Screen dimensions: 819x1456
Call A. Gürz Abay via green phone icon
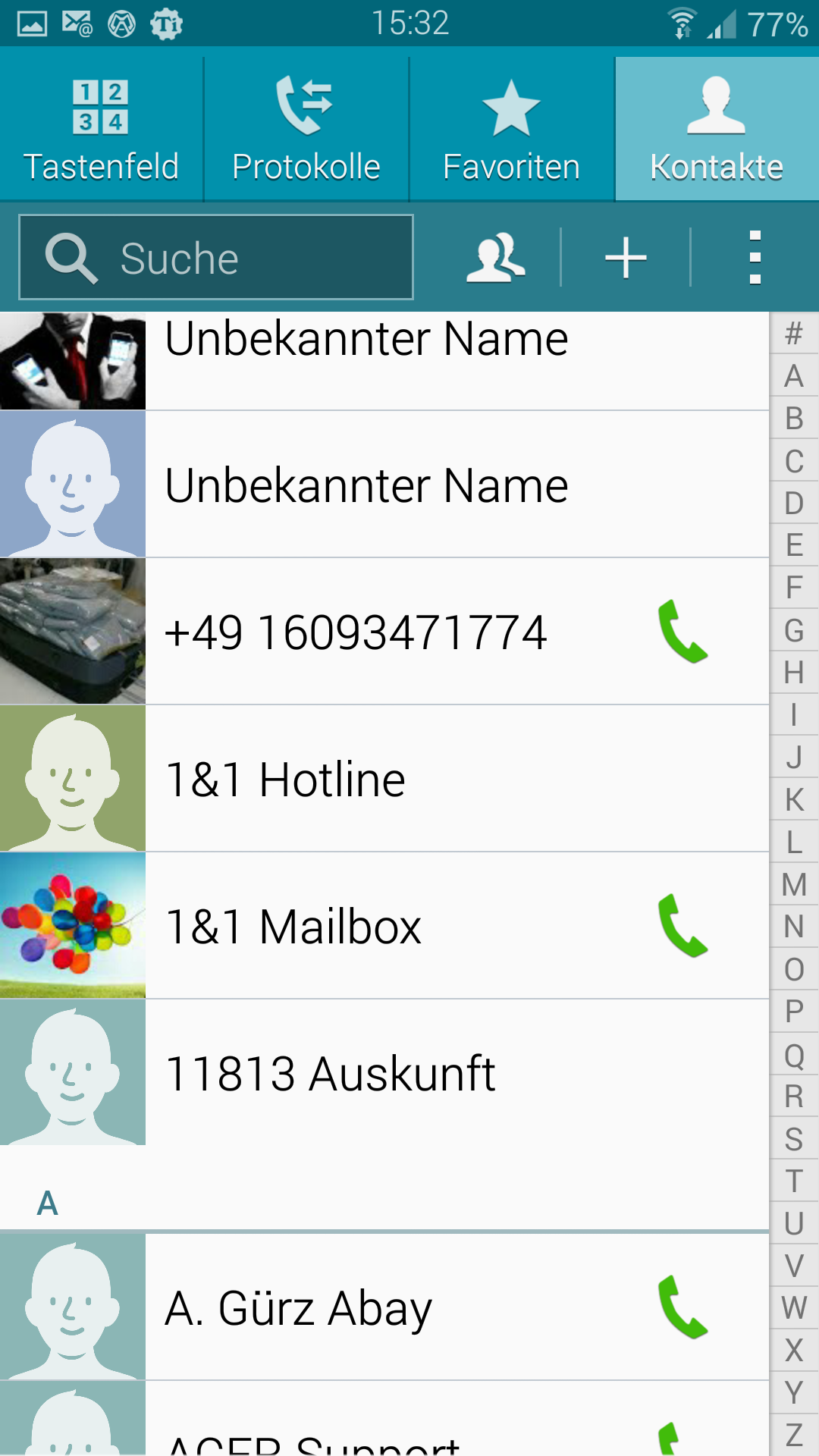(x=683, y=1307)
